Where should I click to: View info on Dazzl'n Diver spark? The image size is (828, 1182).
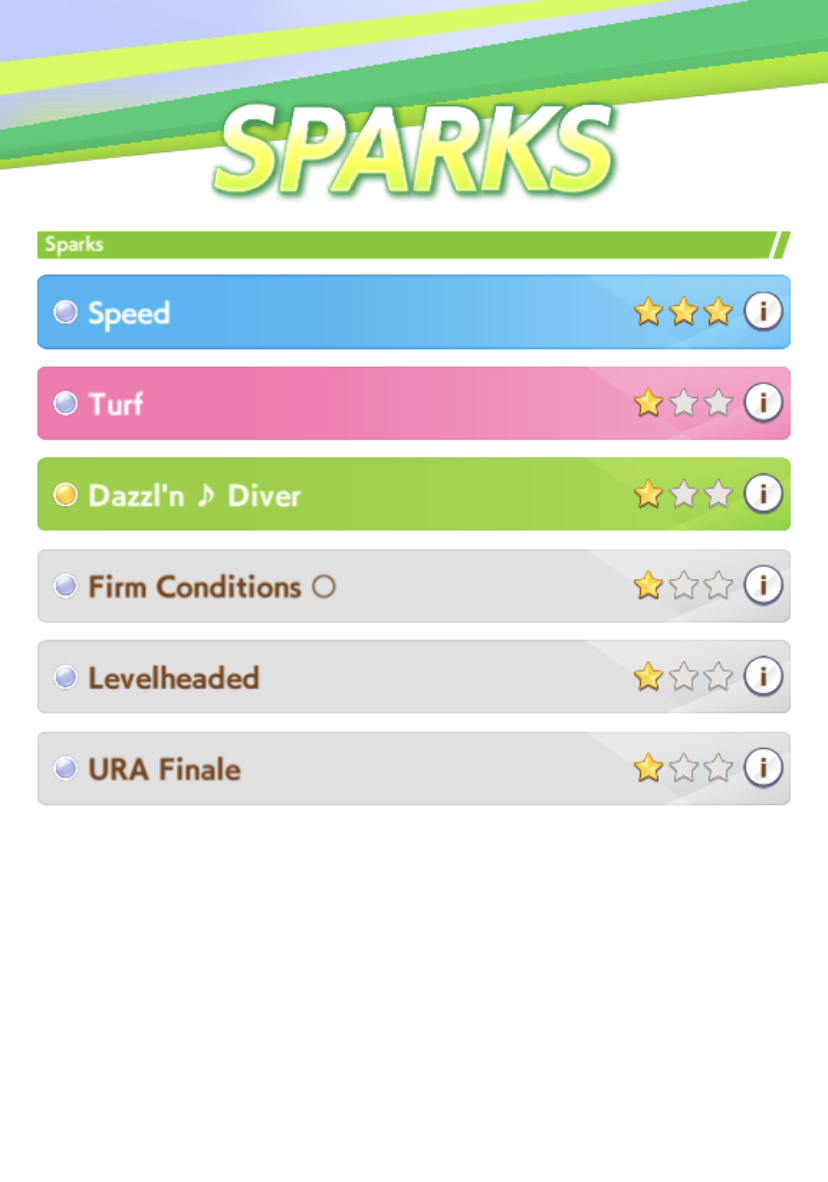[763, 494]
